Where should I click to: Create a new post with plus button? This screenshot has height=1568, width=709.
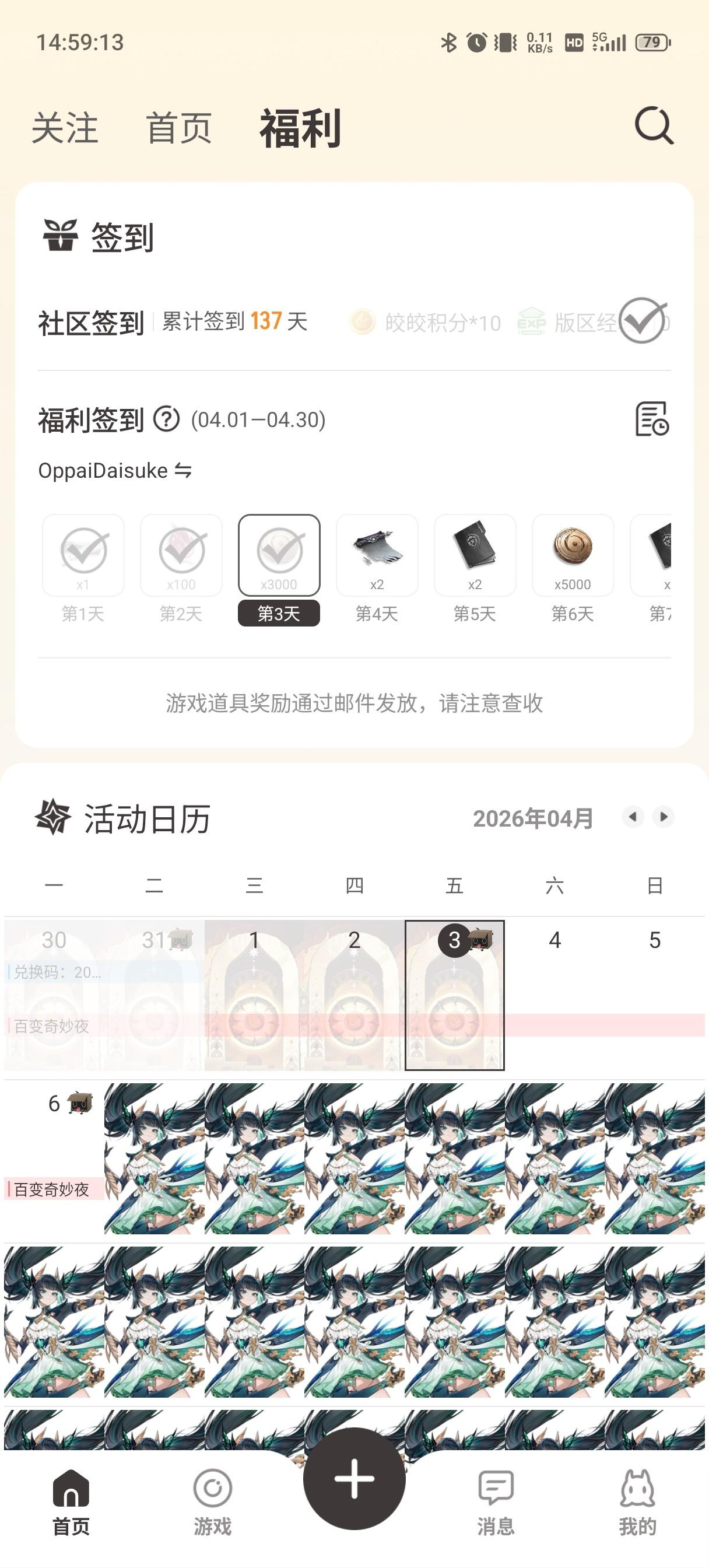pyautogui.click(x=354, y=1479)
